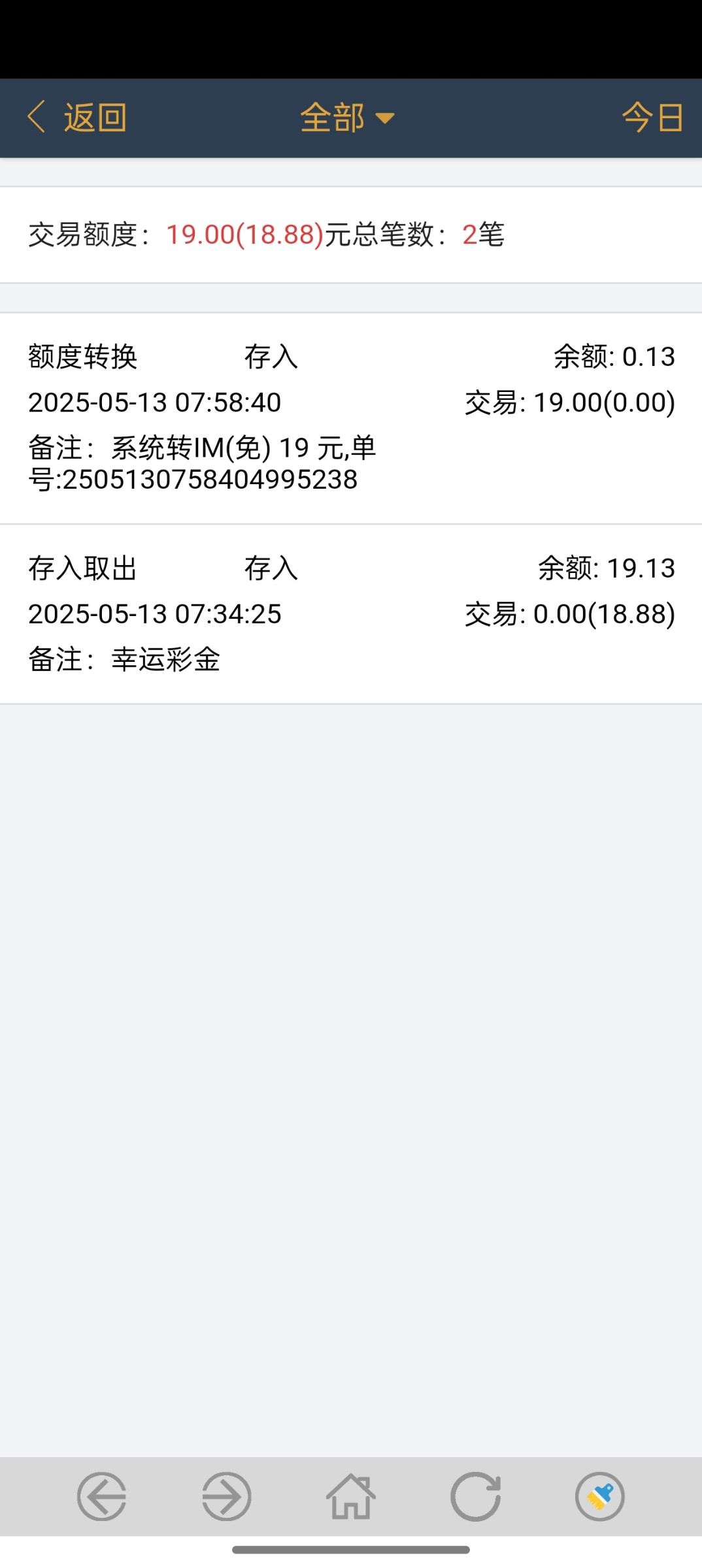
Task: Go back using the 返回 button
Action: point(77,118)
